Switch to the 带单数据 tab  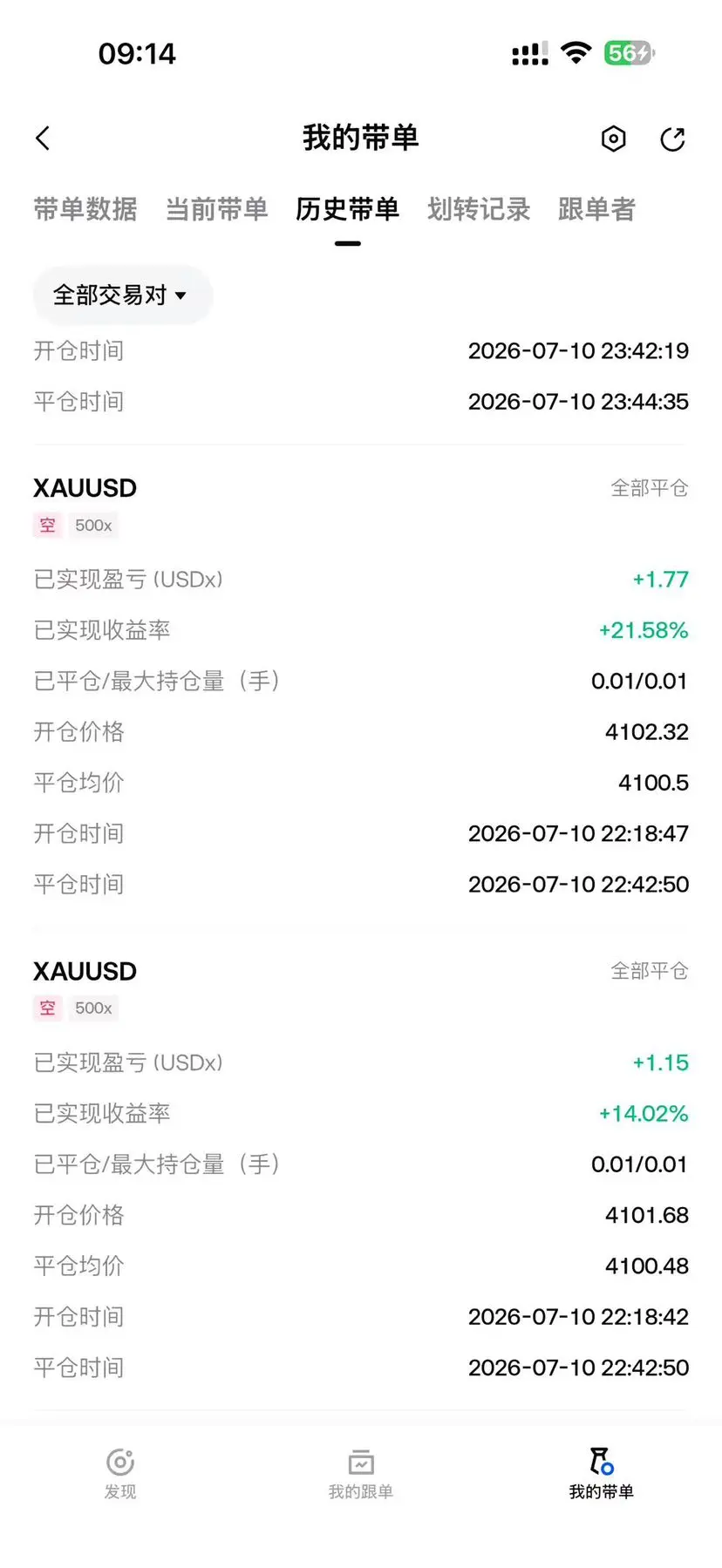85,209
